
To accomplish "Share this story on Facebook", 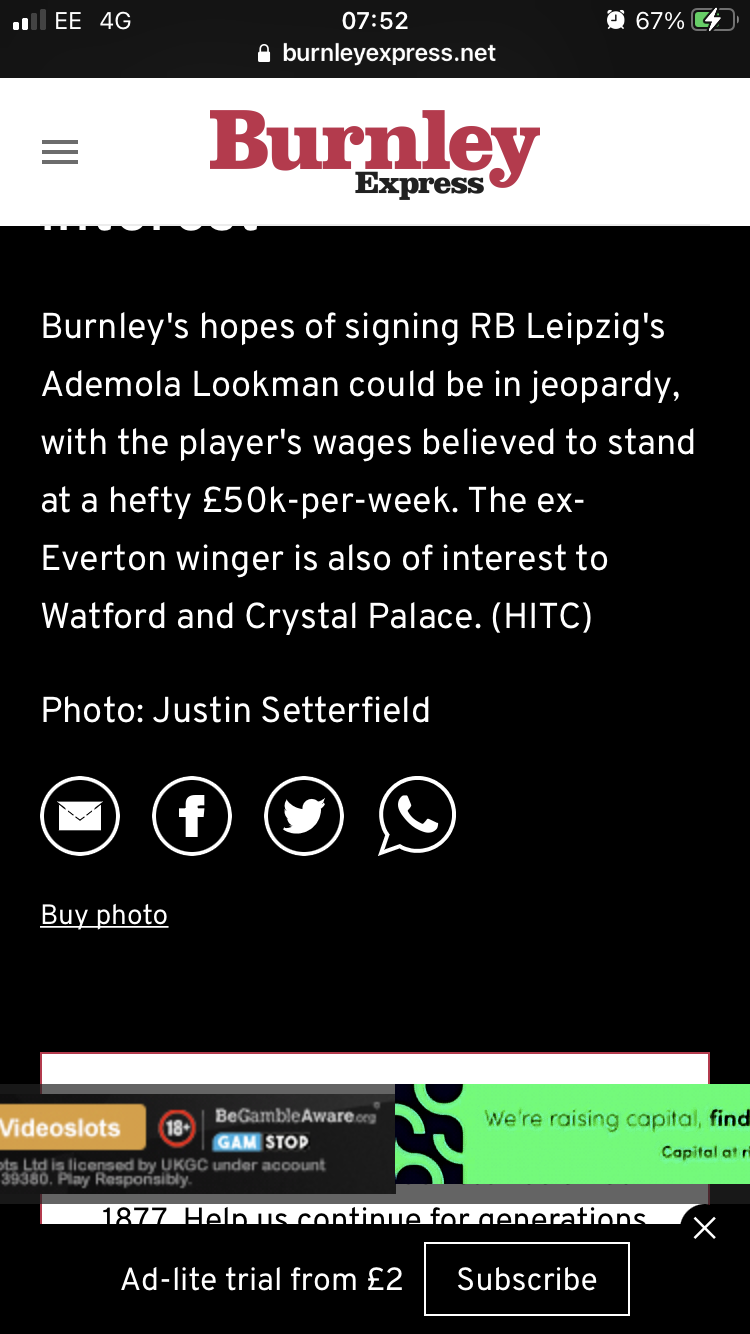I will [192, 816].
